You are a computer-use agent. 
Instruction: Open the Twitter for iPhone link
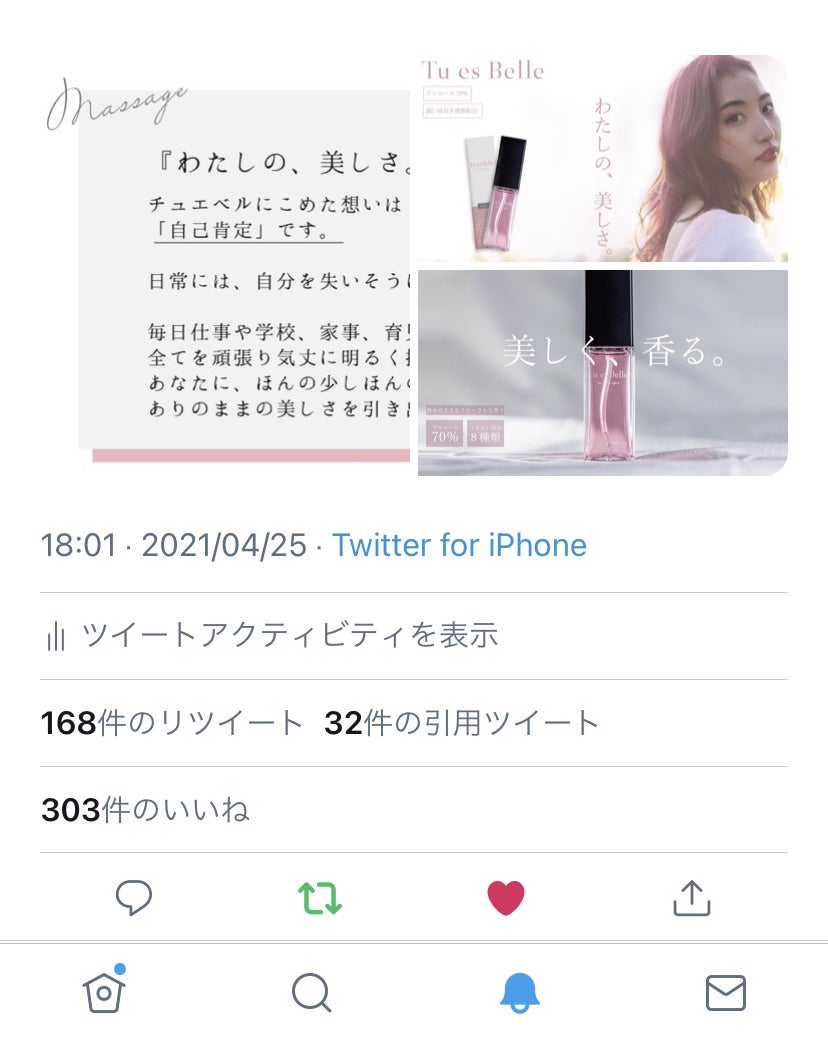(459, 545)
